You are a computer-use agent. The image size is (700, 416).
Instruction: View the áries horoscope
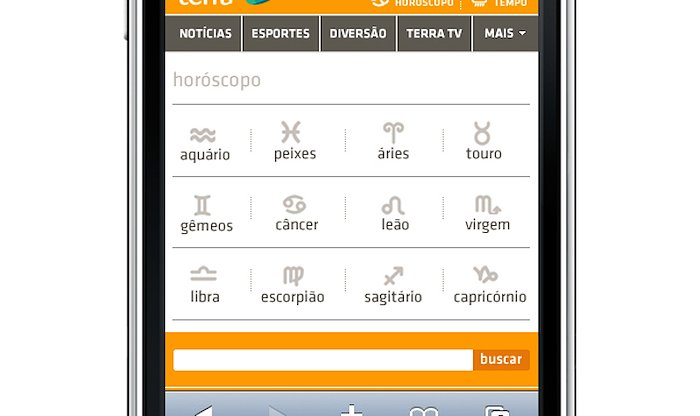393,142
